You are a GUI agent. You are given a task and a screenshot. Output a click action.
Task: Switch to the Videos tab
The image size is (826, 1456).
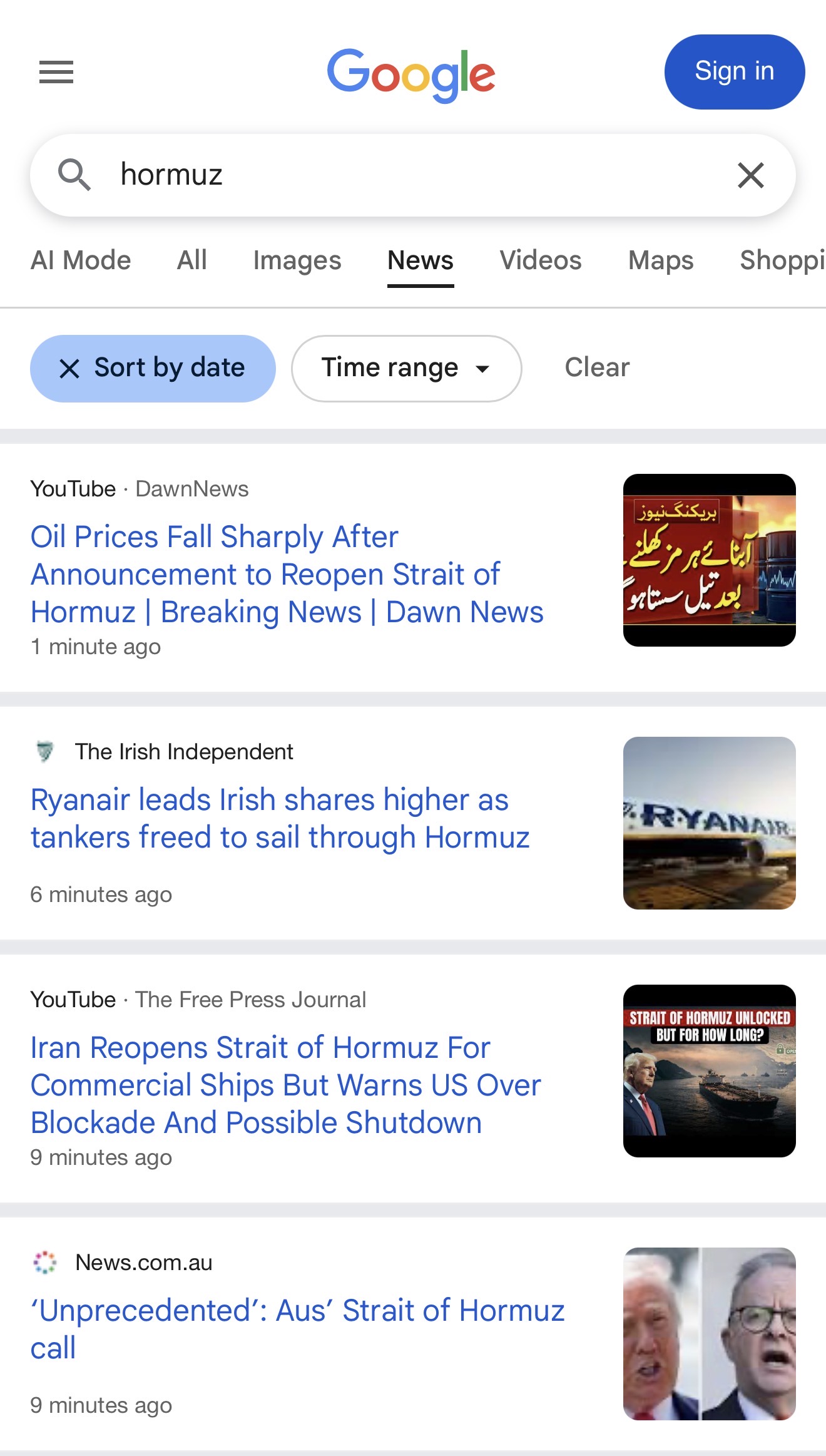click(x=541, y=260)
